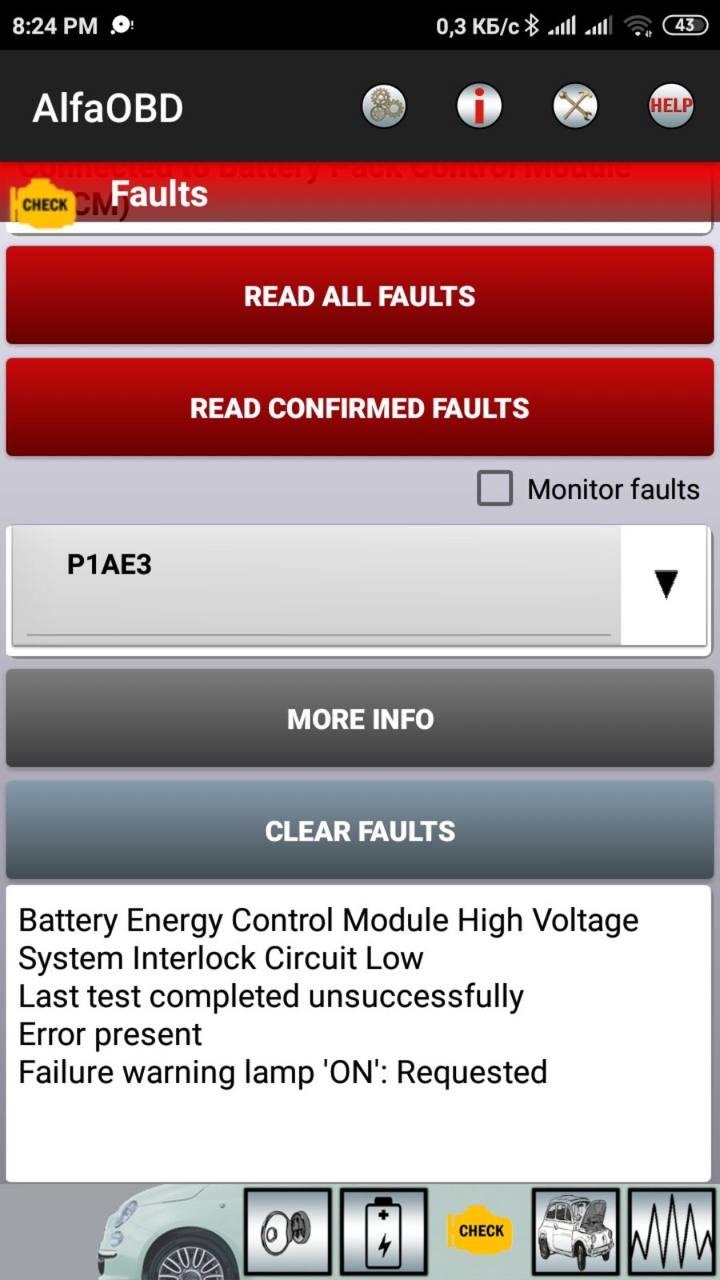Tap READ CONFIRMED FAULTS button
The width and height of the screenshot is (720, 1280).
point(360,408)
